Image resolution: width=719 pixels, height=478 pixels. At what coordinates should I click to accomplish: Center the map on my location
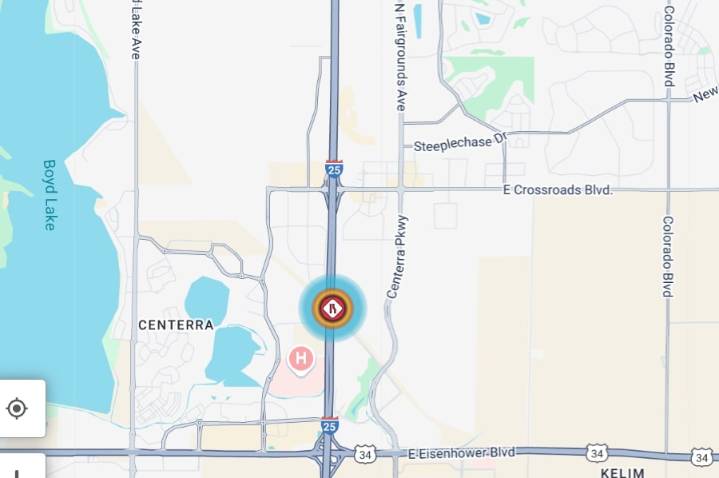[17, 408]
